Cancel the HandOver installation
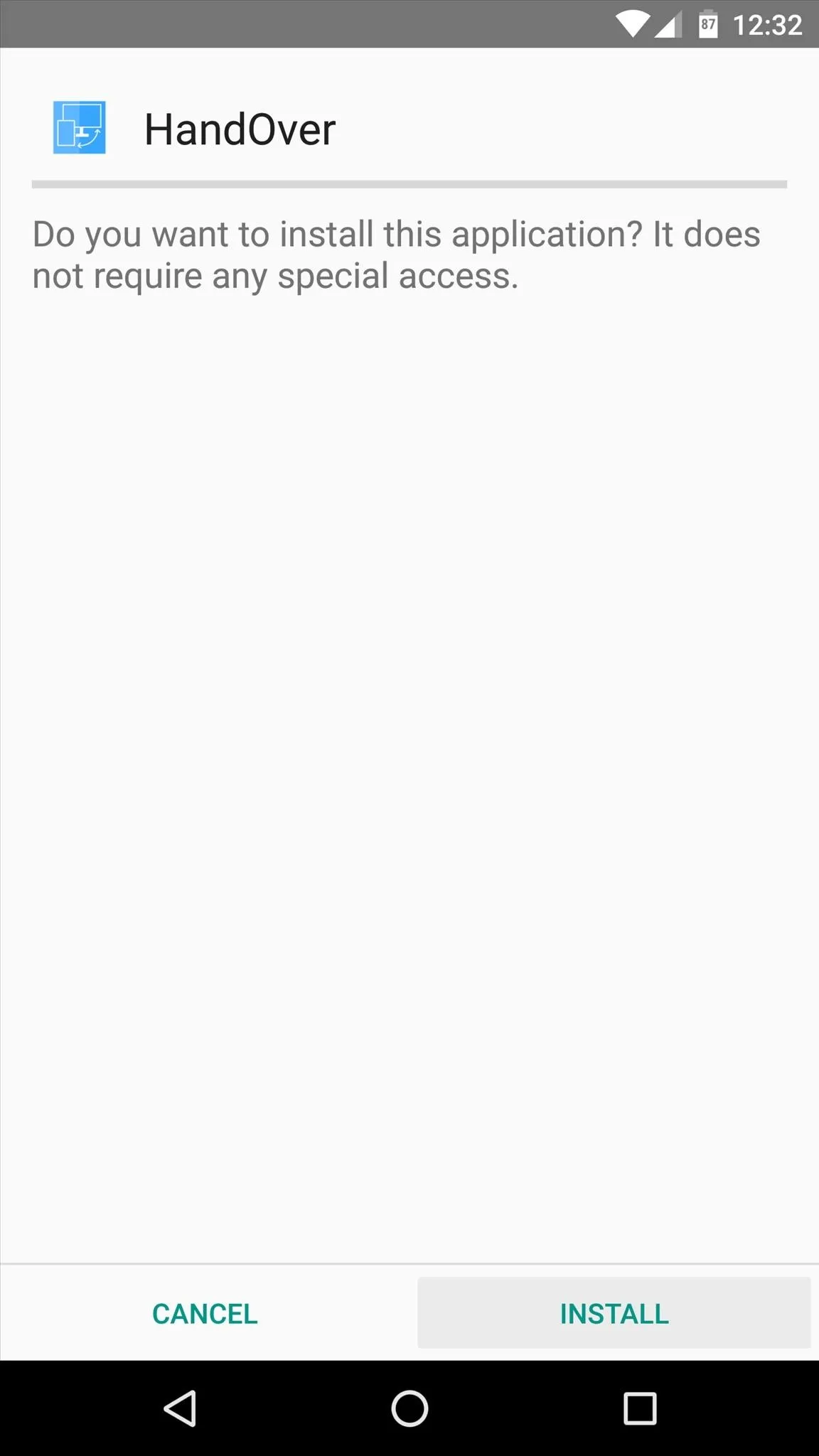Screen dimensions: 819x1456 pos(205,1313)
